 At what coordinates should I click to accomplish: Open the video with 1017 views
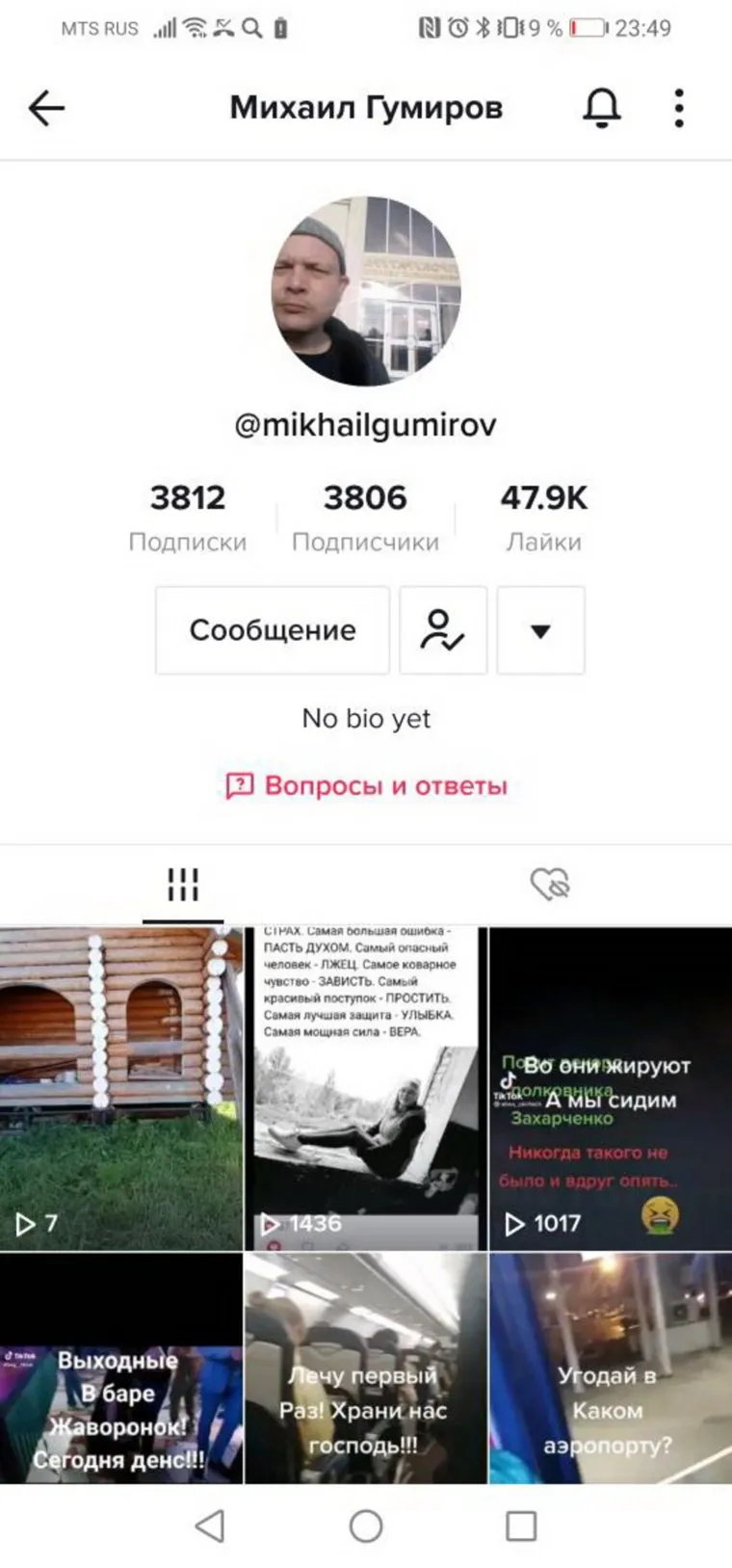coord(610,1089)
